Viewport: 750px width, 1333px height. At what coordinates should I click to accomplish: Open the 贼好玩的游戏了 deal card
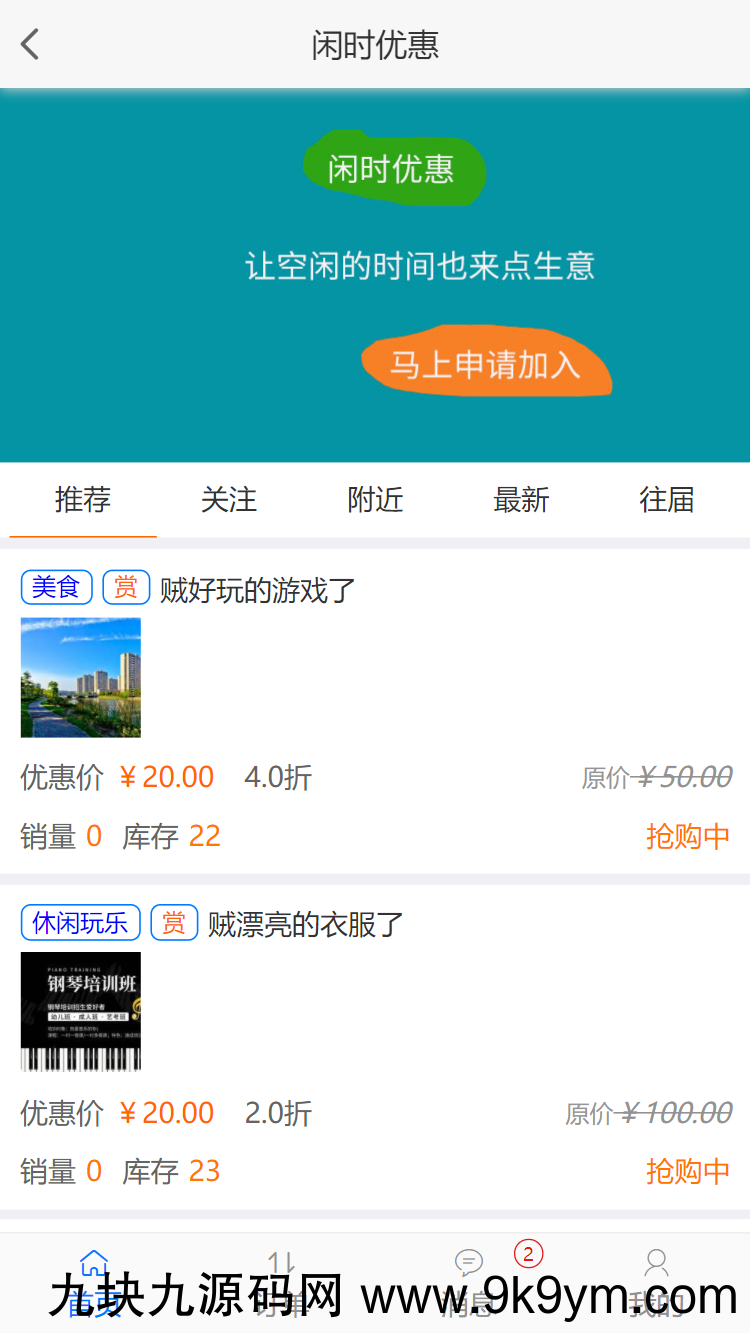coord(258,590)
